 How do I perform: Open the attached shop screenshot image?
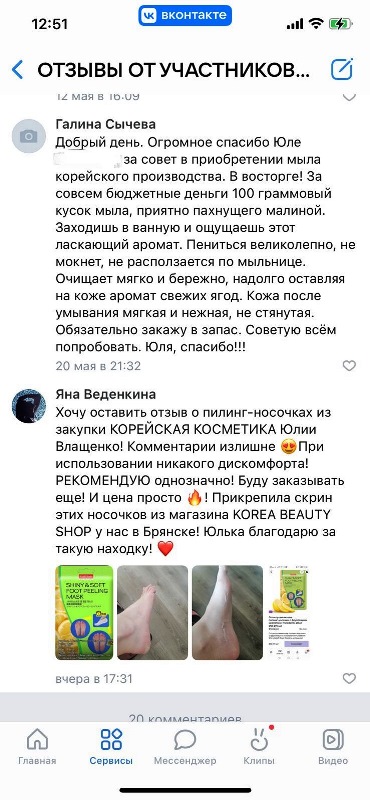point(288,612)
